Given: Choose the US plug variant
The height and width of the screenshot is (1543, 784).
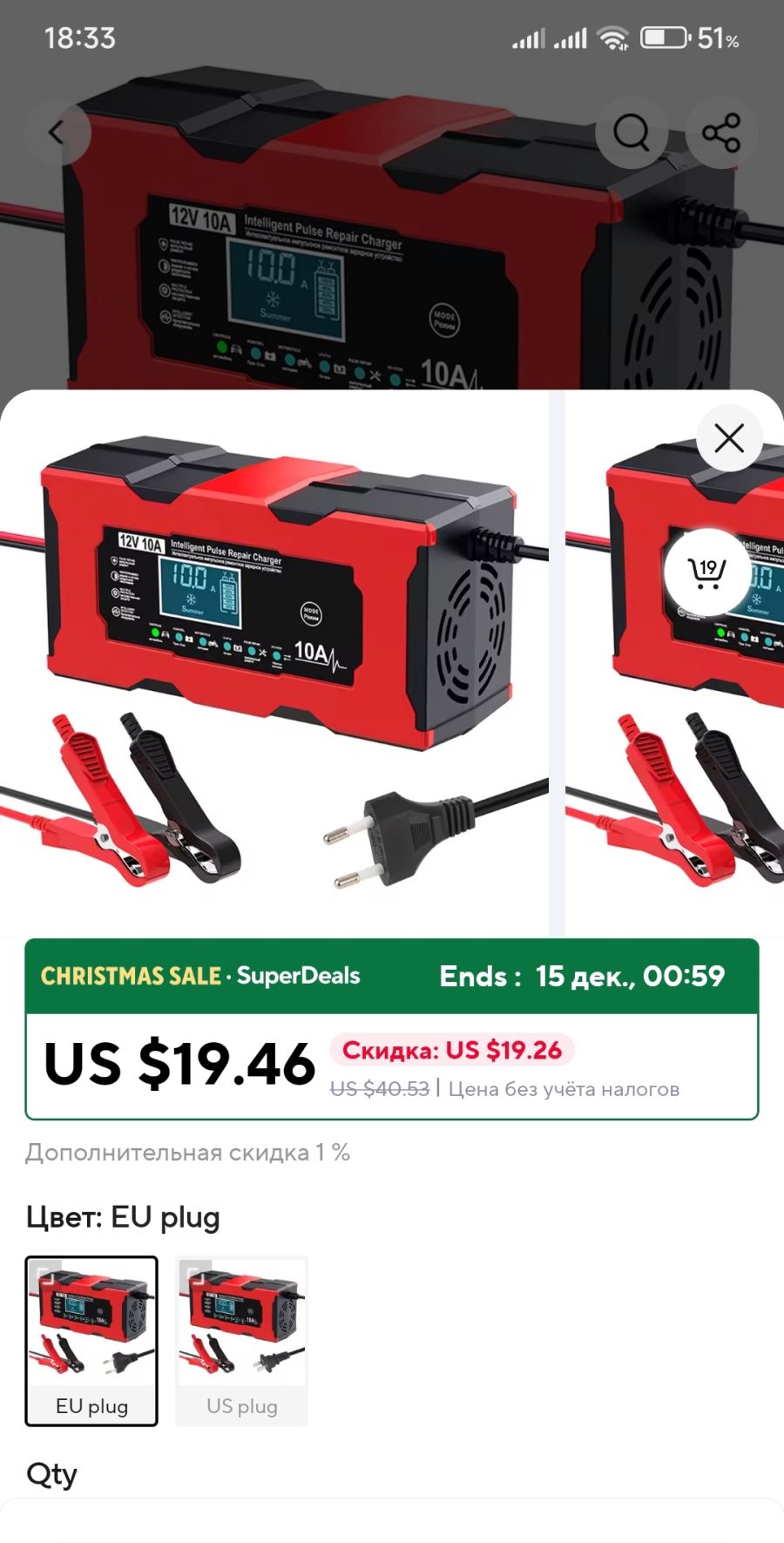Looking at the screenshot, I should click(x=242, y=1340).
